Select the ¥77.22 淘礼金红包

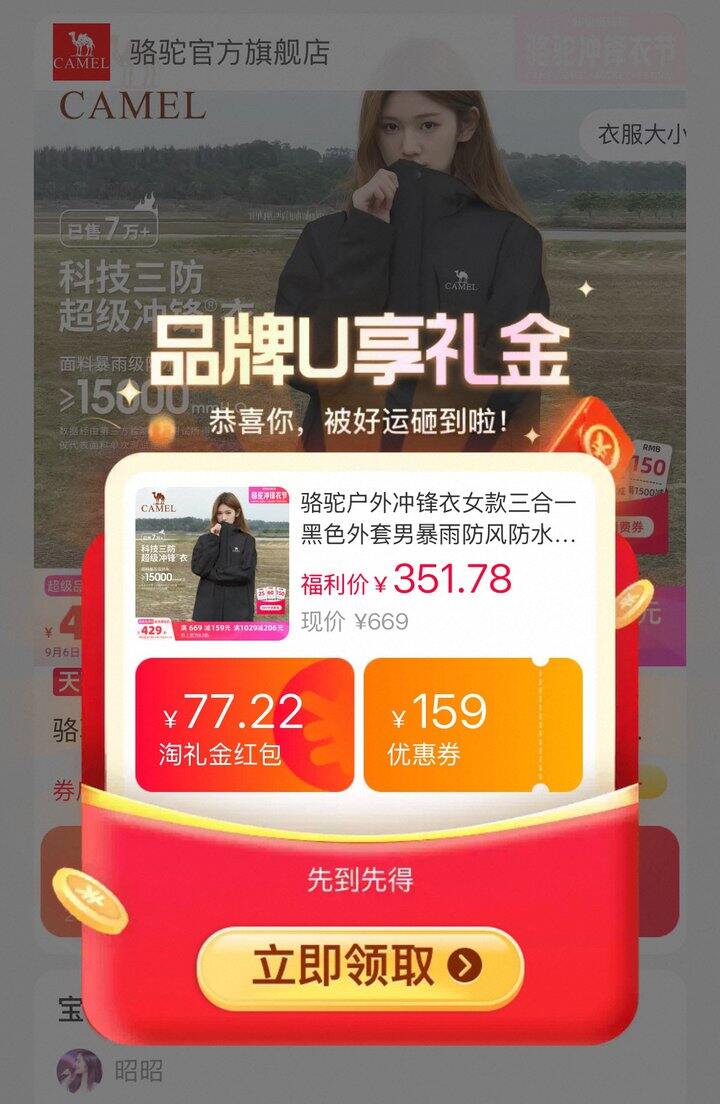coord(244,724)
